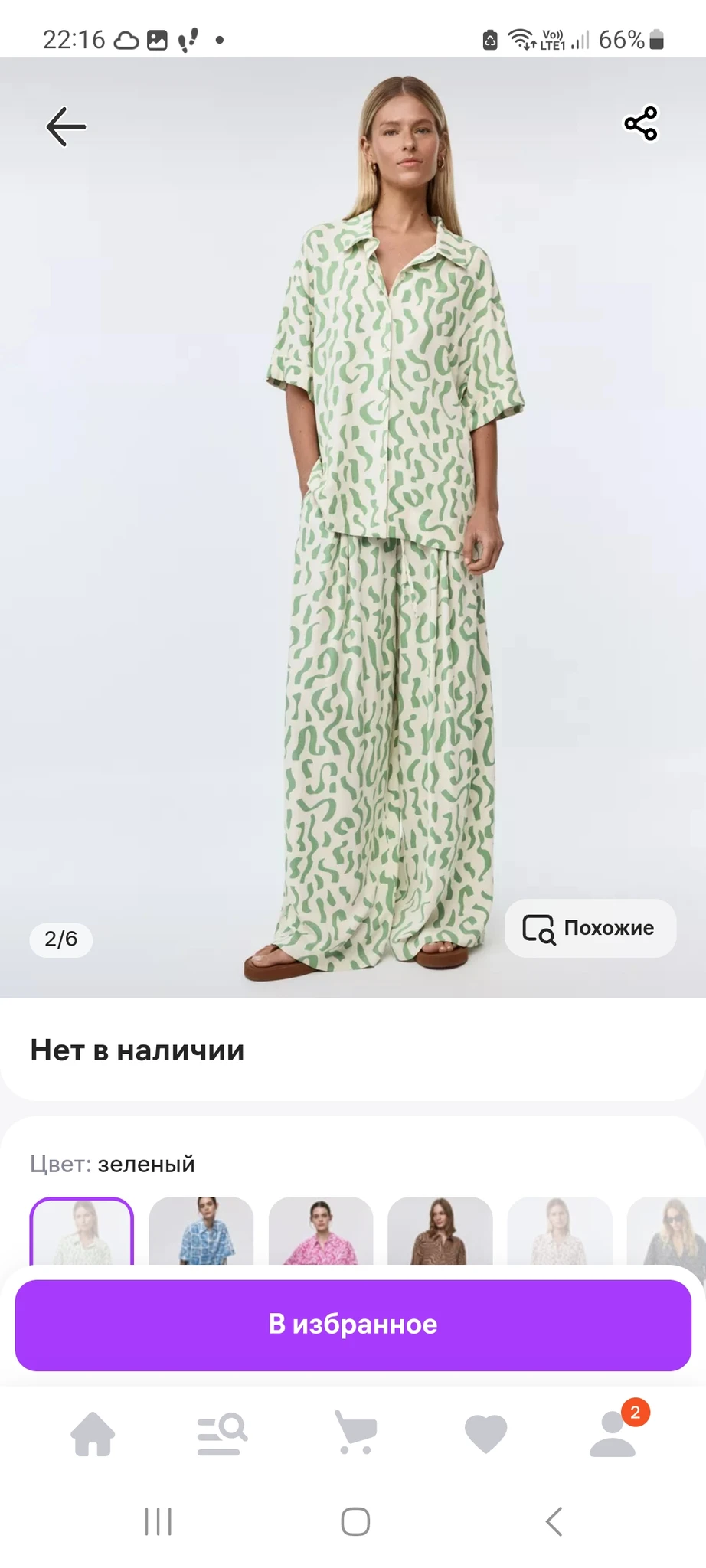Open the profile tab with badge
This screenshot has width=706, height=1568.
pyautogui.click(x=613, y=1433)
